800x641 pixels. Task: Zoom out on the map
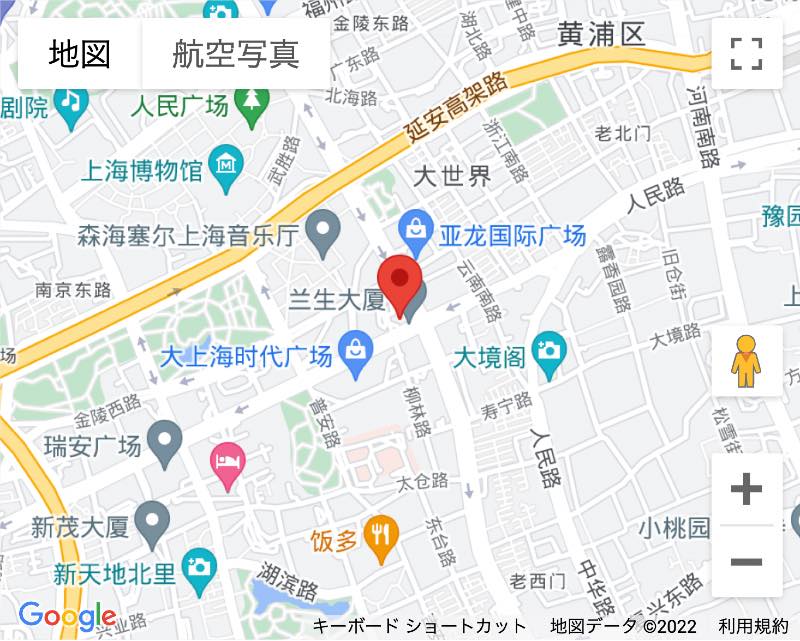click(746, 561)
